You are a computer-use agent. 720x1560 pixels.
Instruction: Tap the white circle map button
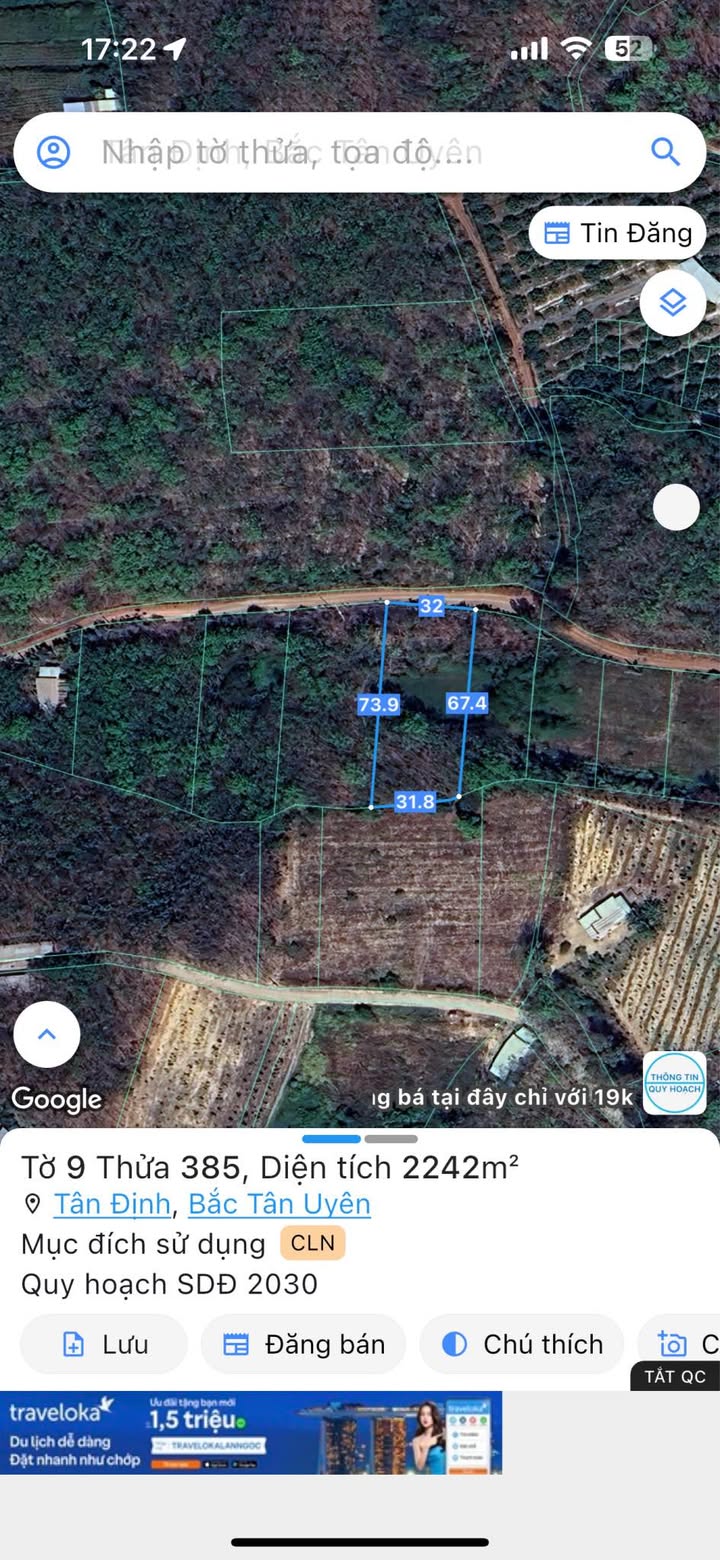click(x=676, y=507)
